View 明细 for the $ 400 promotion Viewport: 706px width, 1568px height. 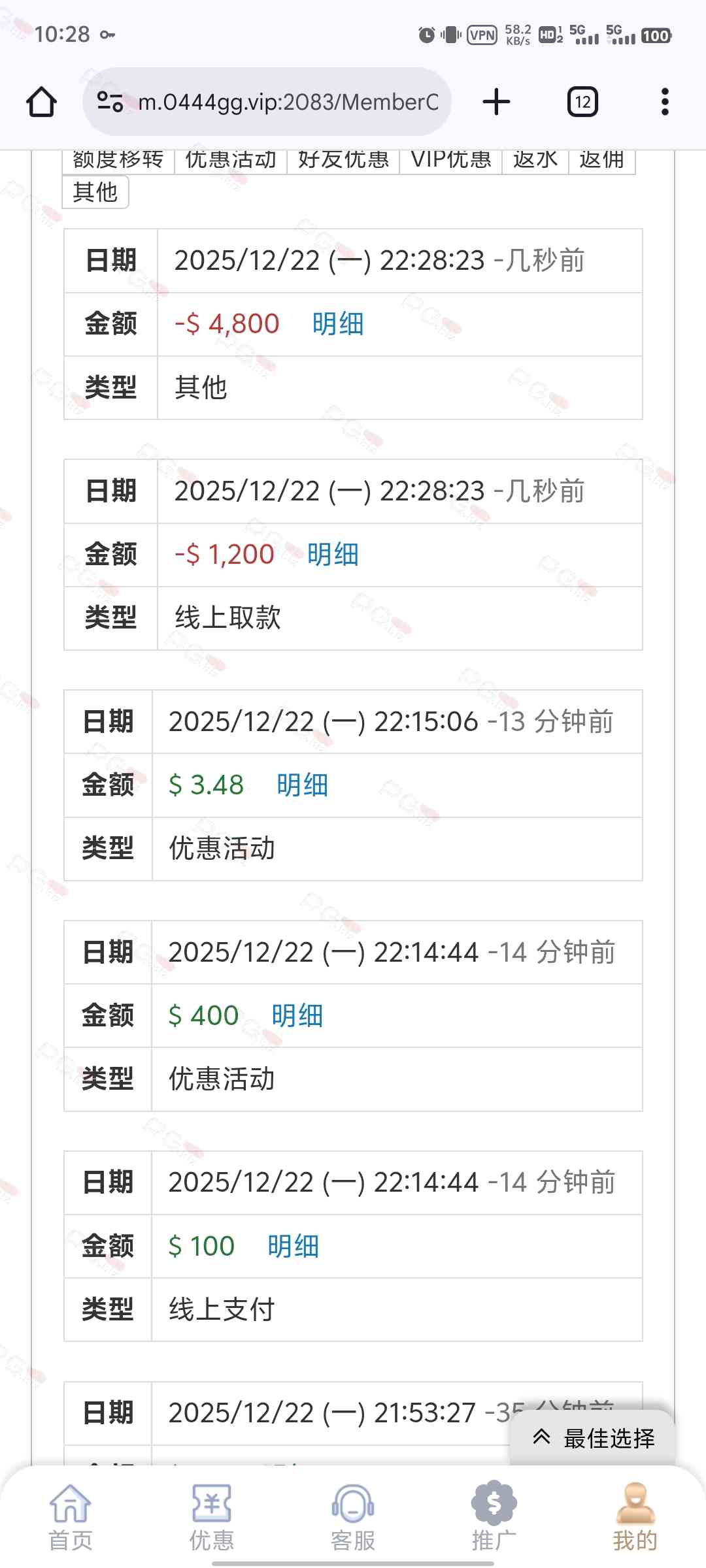297,1016
